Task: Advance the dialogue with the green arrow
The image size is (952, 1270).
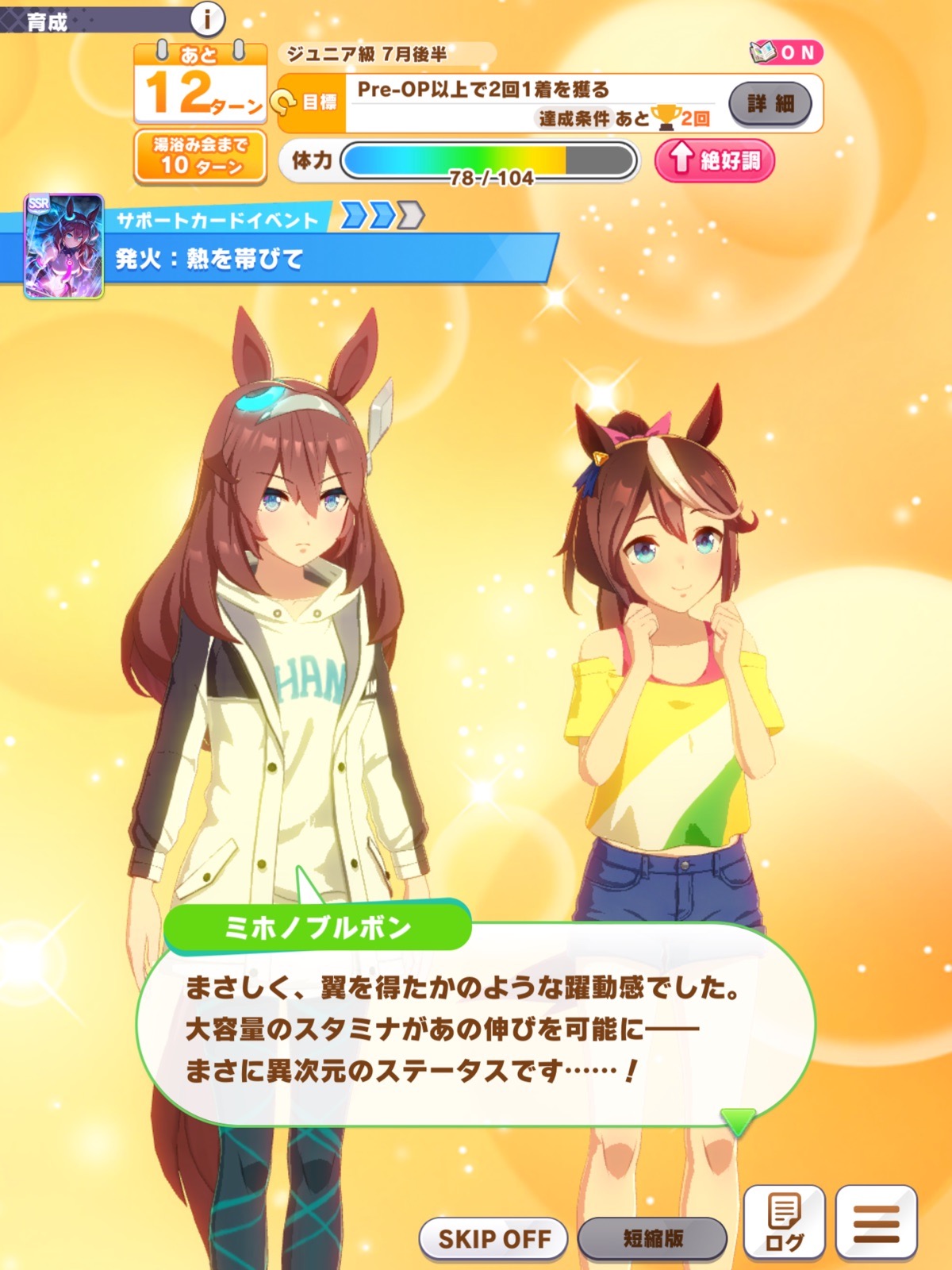Action: tap(738, 1122)
